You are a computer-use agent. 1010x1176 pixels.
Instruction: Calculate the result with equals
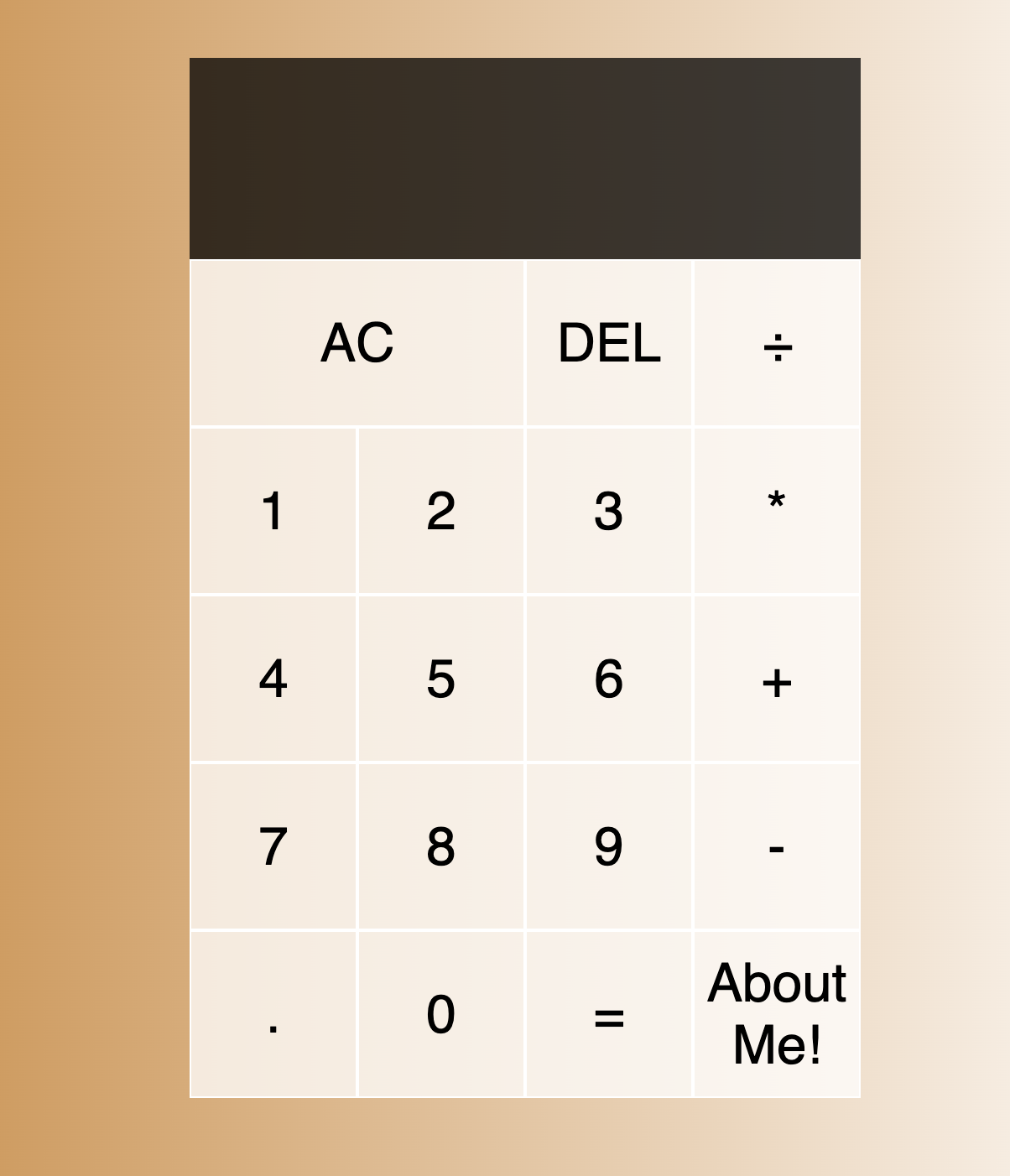609,1014
